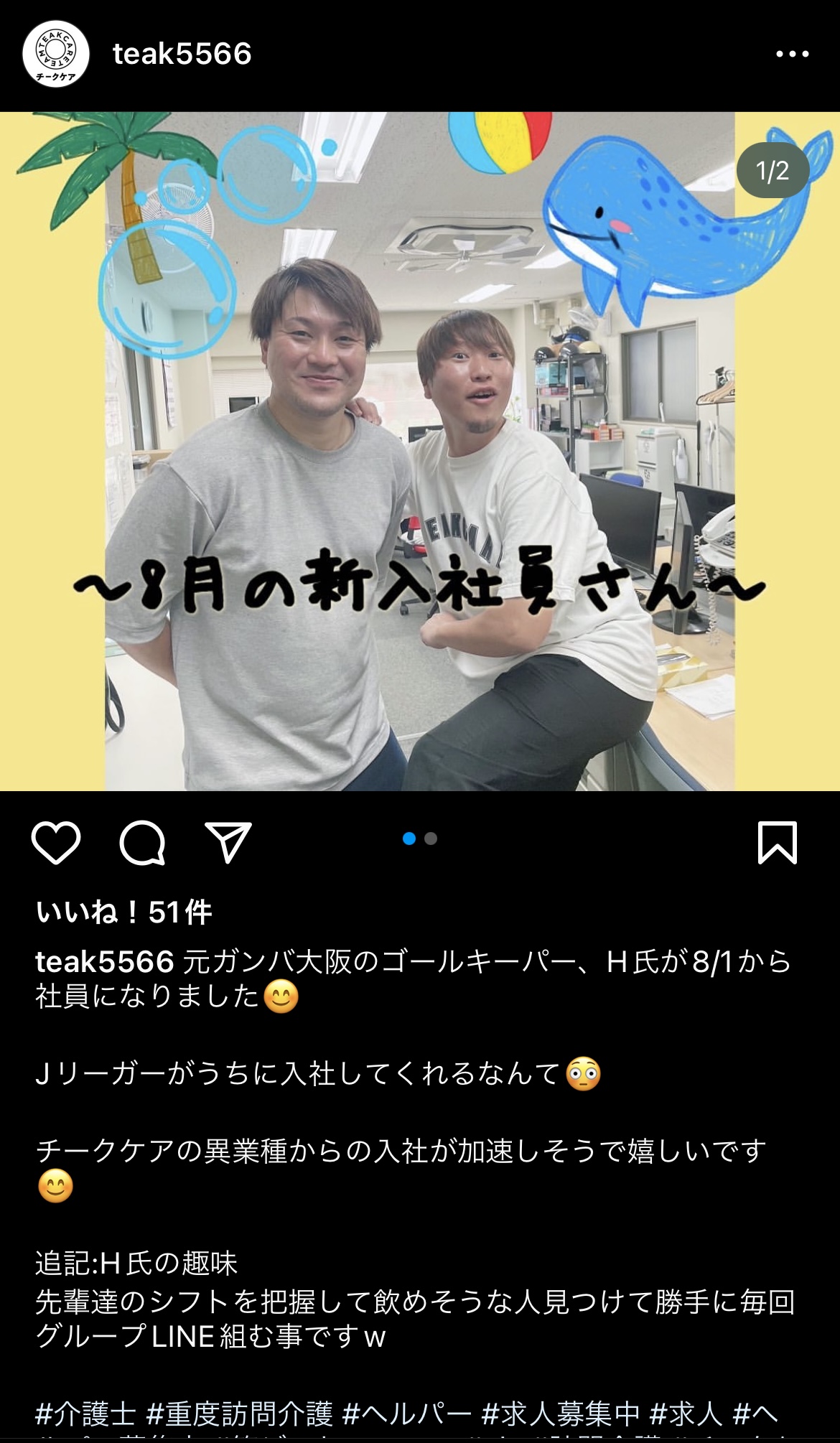Screen dimensions: 840x1443
Task: Open the #求人募集中 hashtag
Action: pyautogui.click(x=560, y=1414)
